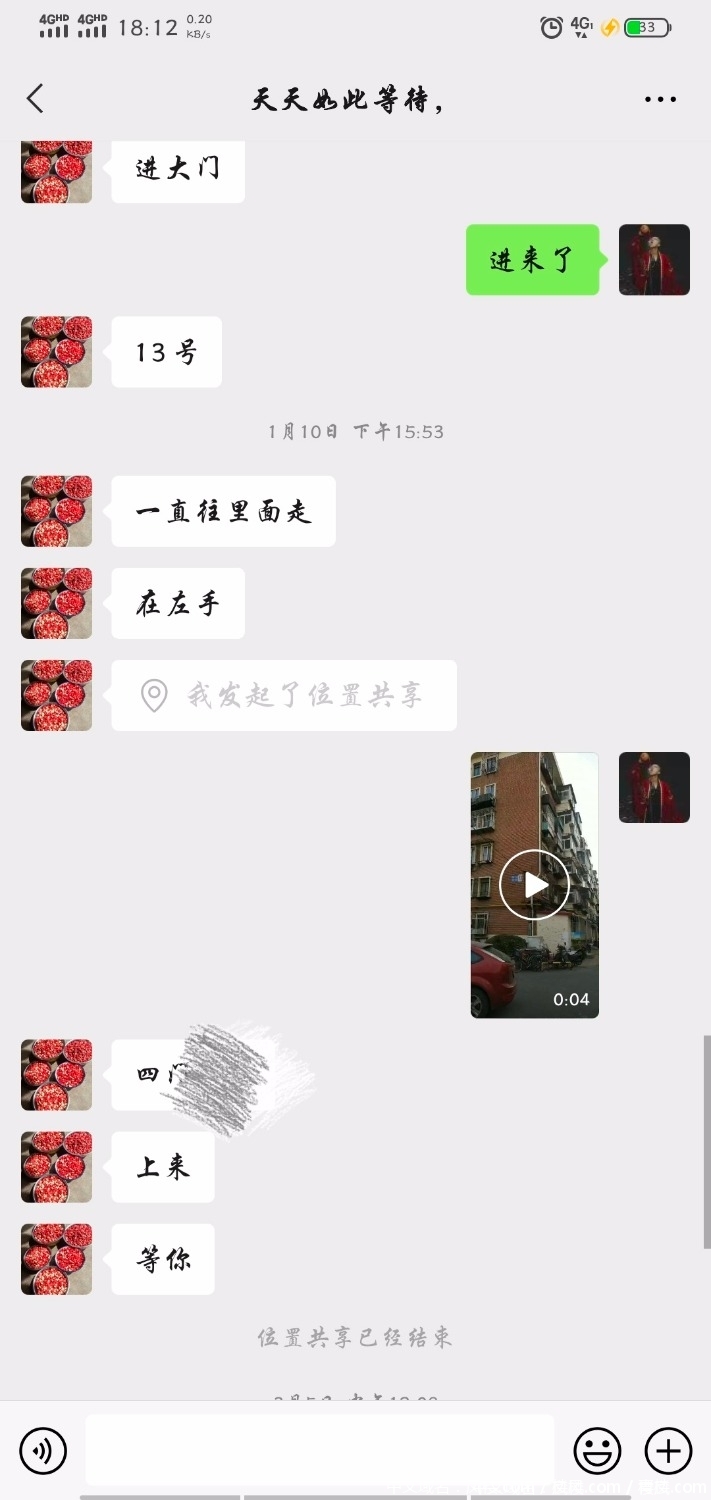Screen dimensions: 711x1500
Task: Open the location sharing message
Action: point(284,695)
